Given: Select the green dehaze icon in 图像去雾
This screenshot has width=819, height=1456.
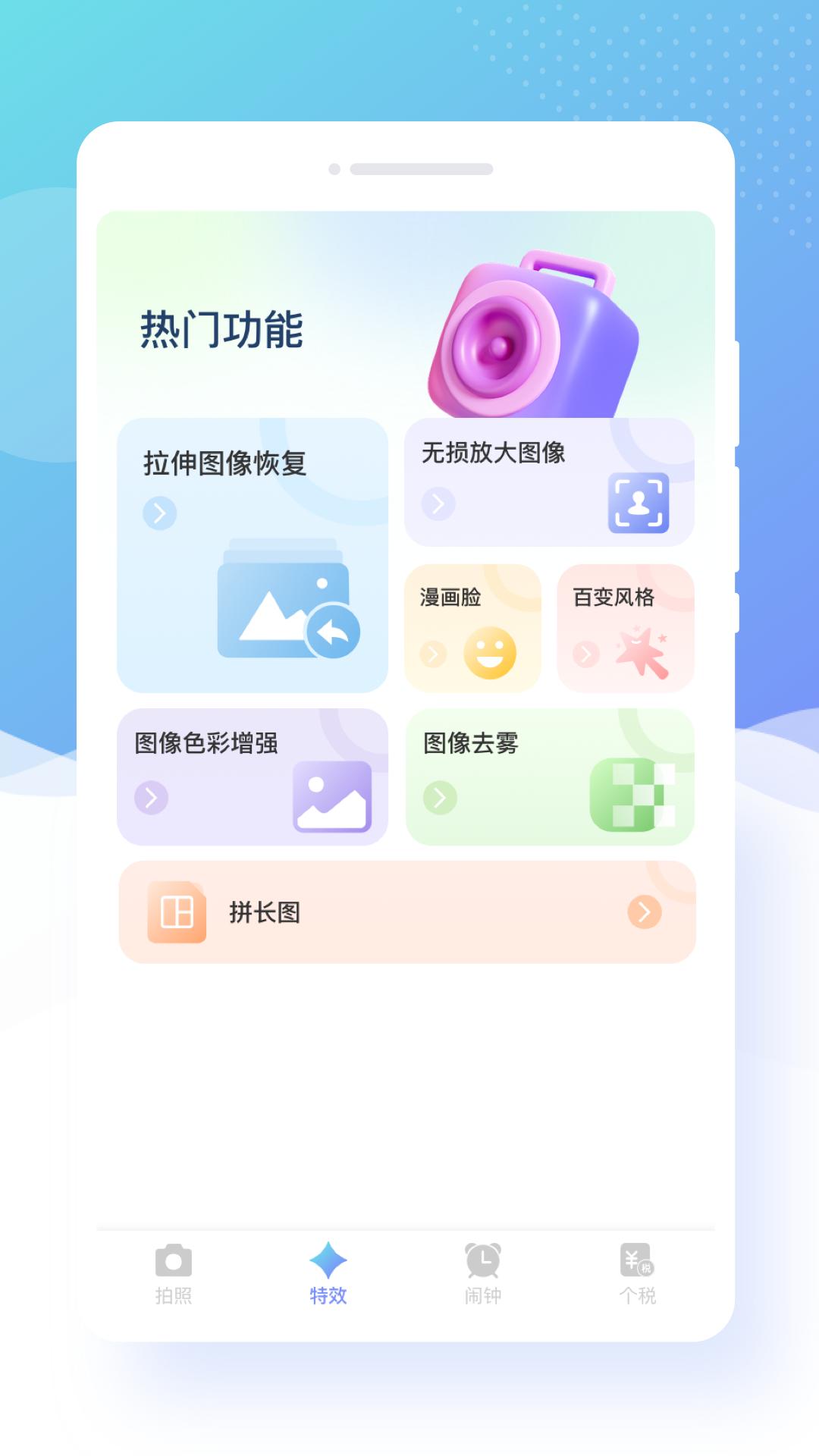Looking at the screenshot, I should pyautogui.click(x=635, y=796).
